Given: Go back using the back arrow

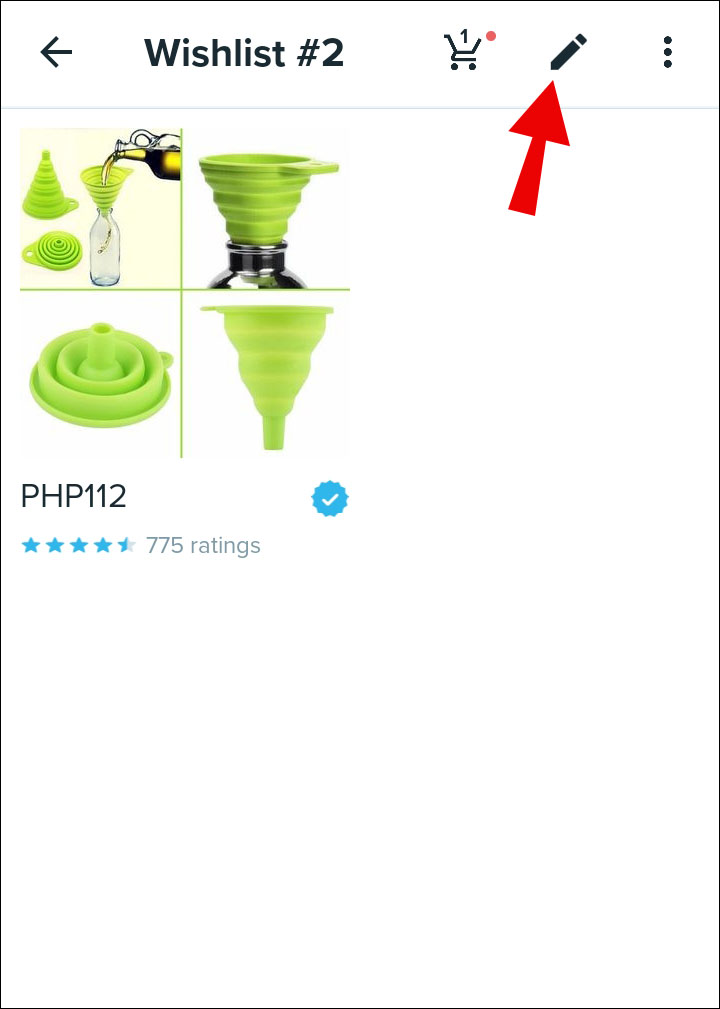Looking at the screenshot, I should point(57,53).
